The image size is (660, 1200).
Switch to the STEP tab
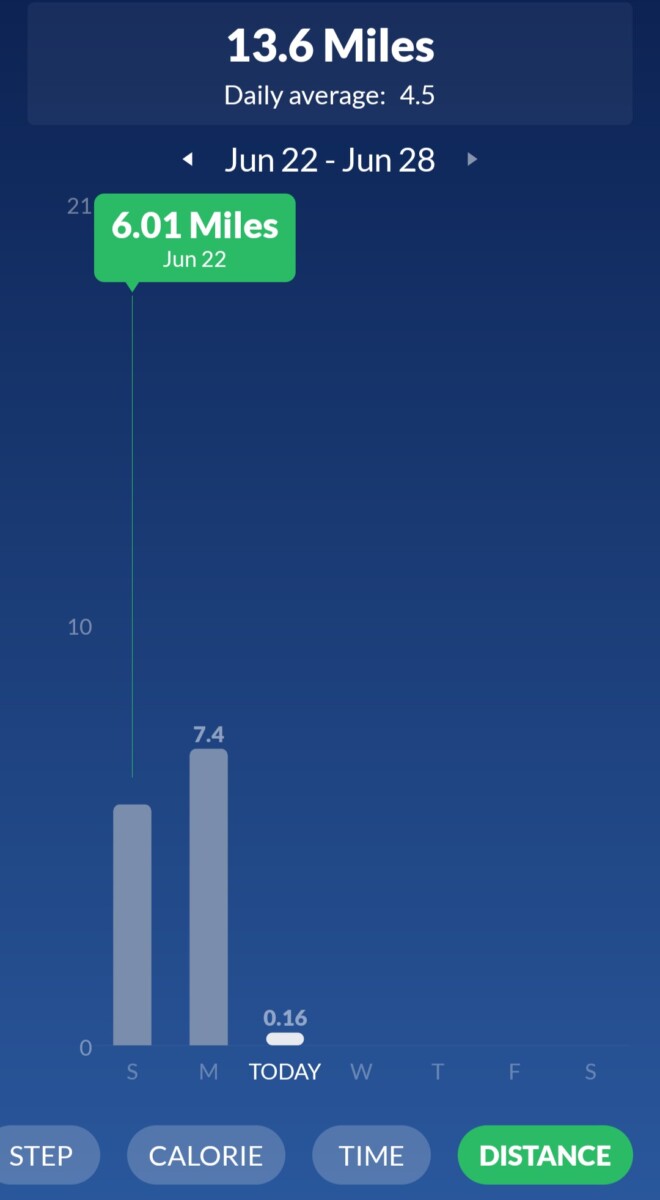(42, 1155)
